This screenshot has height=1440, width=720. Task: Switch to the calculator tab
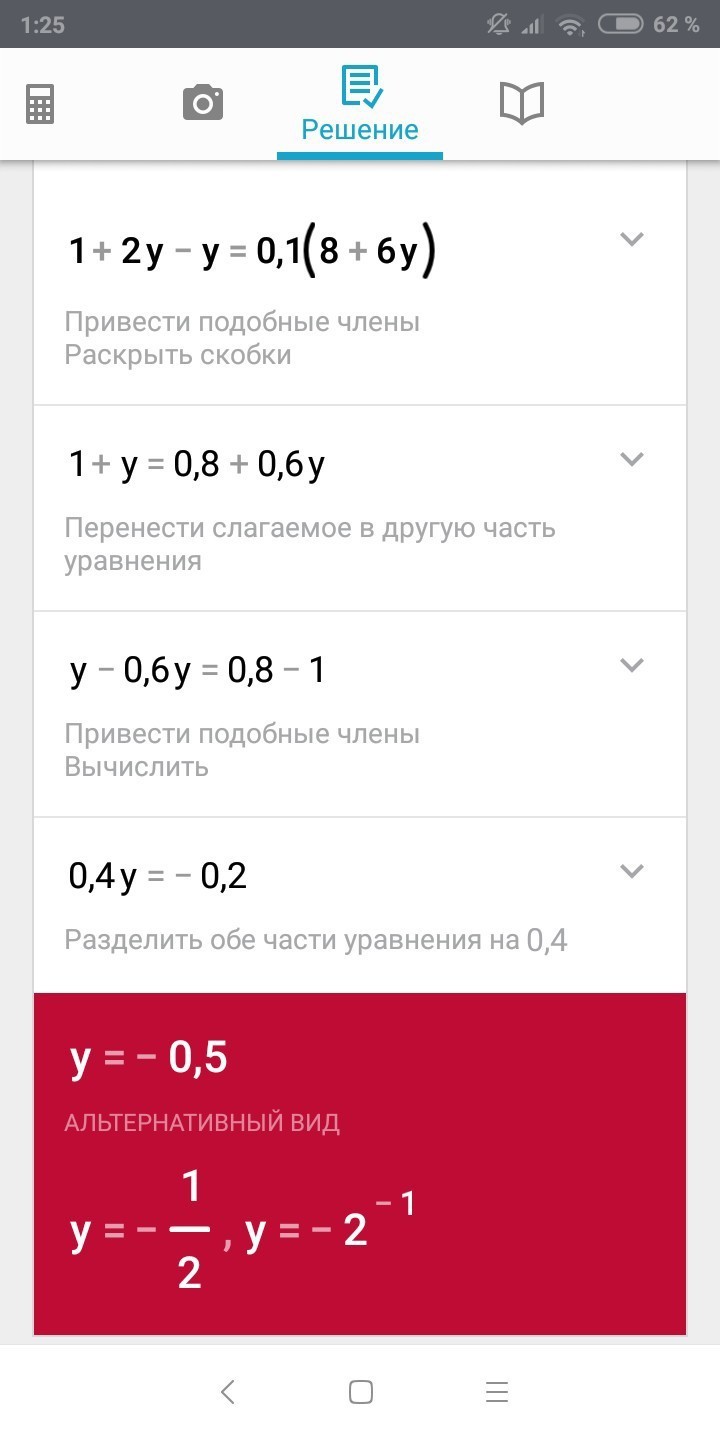coord(40,103)
